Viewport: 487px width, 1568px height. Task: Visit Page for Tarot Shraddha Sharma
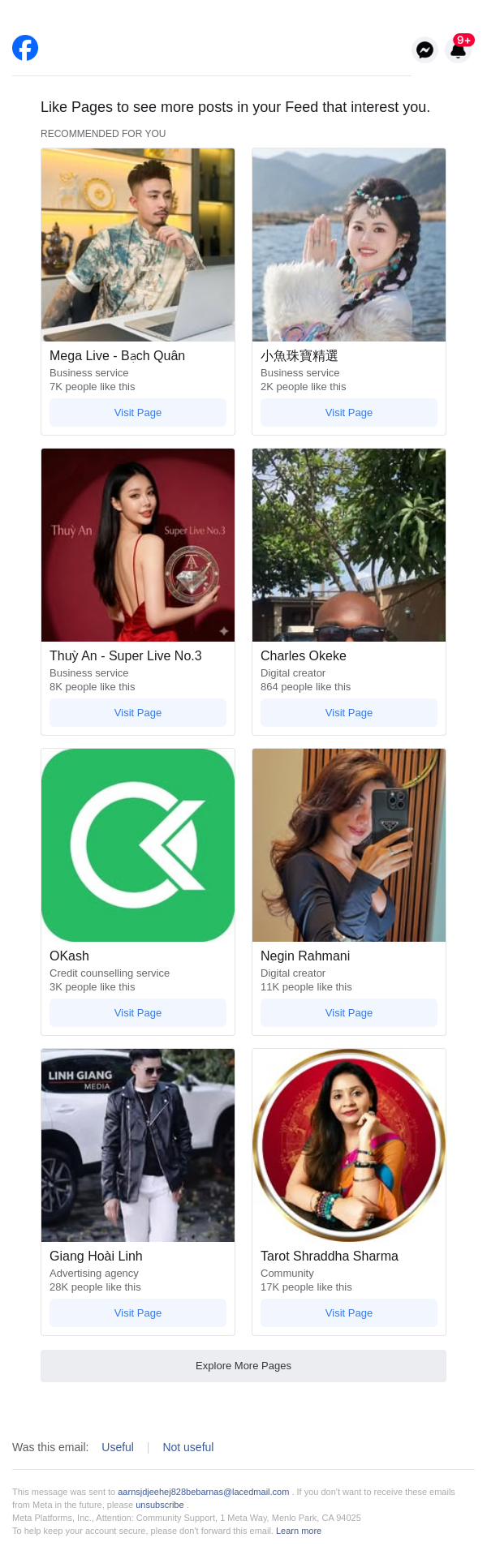tap(349, 1312)
